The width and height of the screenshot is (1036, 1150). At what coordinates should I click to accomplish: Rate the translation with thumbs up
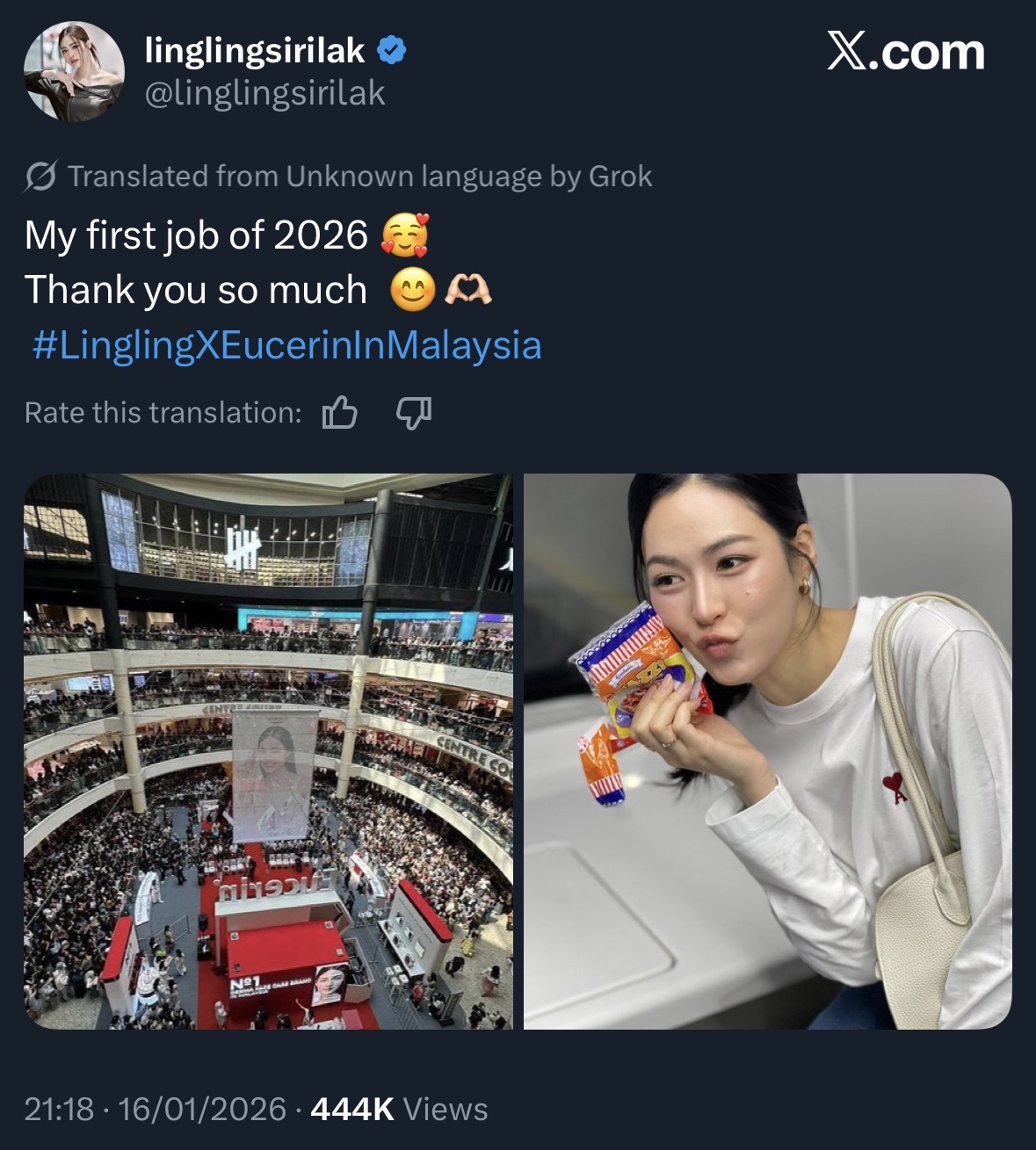click(x=340, y=412)
